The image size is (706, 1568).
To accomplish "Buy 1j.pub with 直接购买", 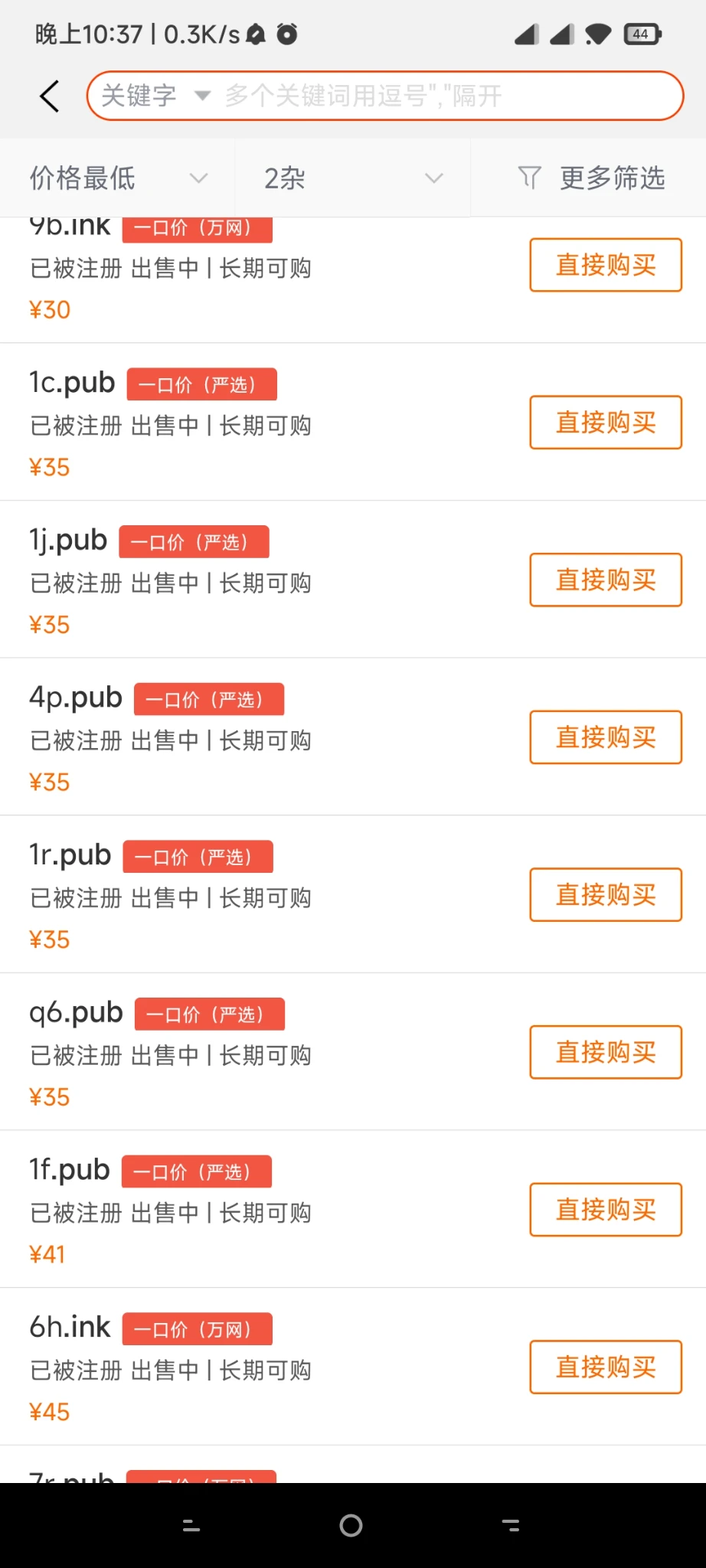I will pyautogui.click(x=605, y=580).
